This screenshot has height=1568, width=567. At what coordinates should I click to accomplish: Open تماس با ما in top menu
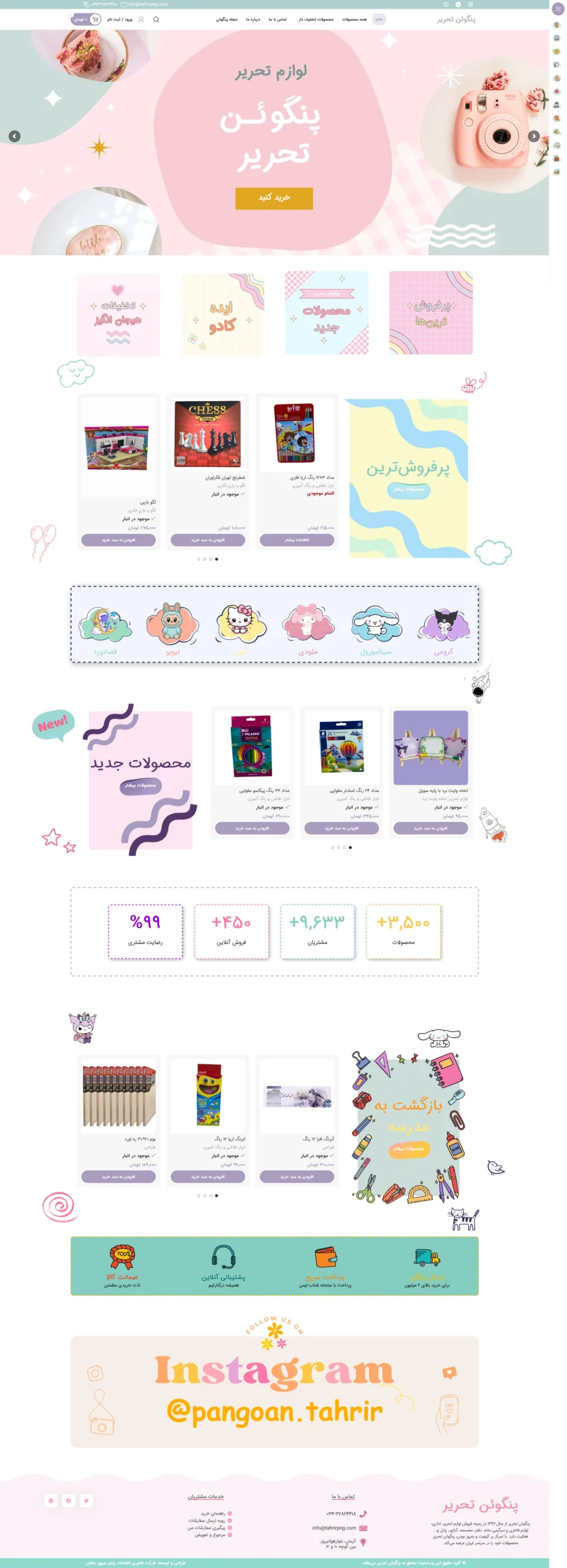(x=277, y=20)
